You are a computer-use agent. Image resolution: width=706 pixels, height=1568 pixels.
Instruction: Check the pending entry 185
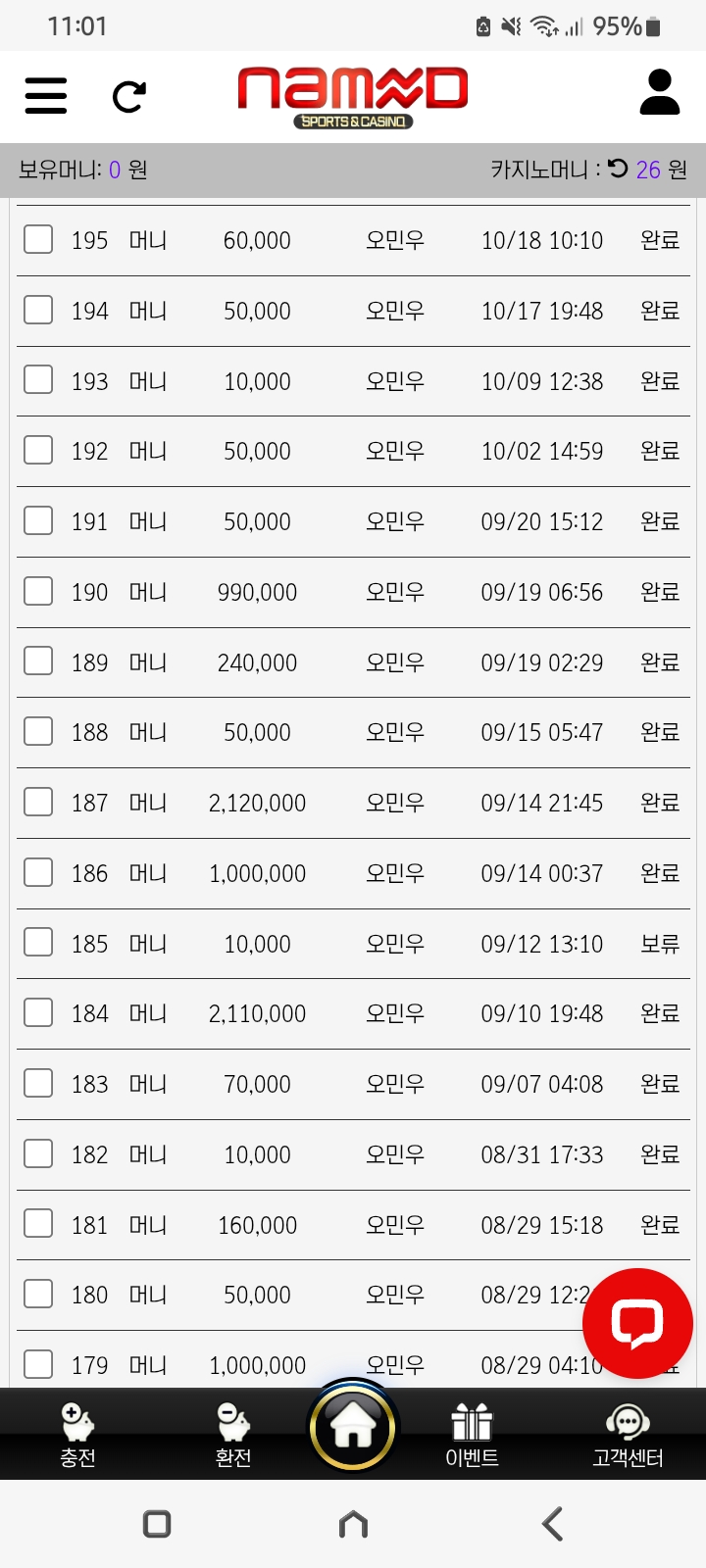[x=38, y=943]
